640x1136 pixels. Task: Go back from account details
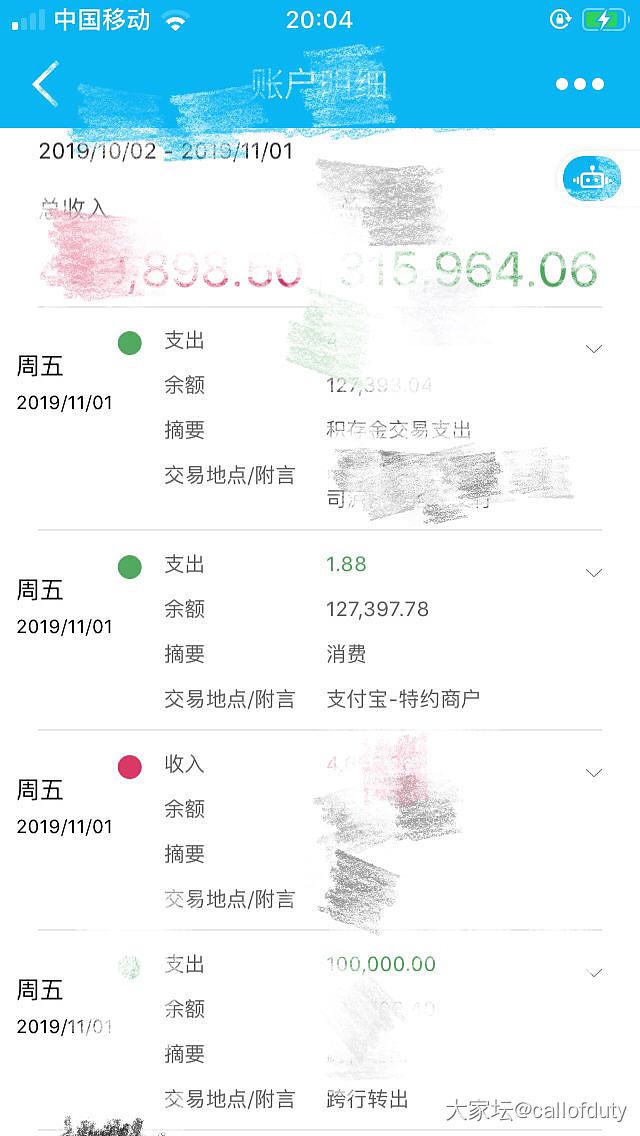click(46, 84)
